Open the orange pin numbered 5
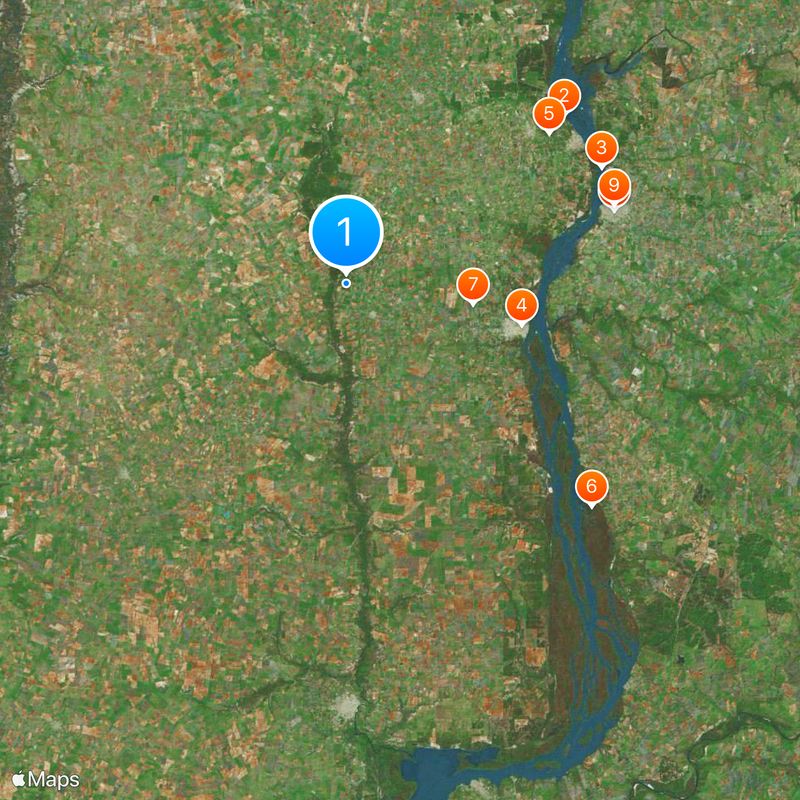This screenshot has height=800, width=800. pos(549,114)
